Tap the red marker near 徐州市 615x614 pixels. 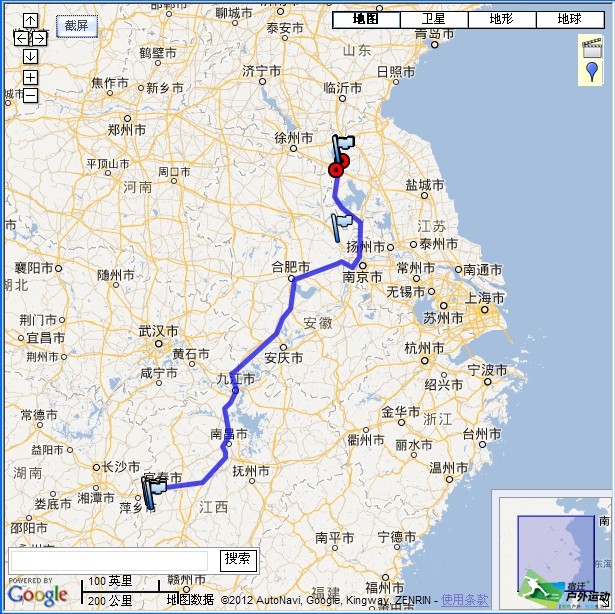tap(337, 170)
